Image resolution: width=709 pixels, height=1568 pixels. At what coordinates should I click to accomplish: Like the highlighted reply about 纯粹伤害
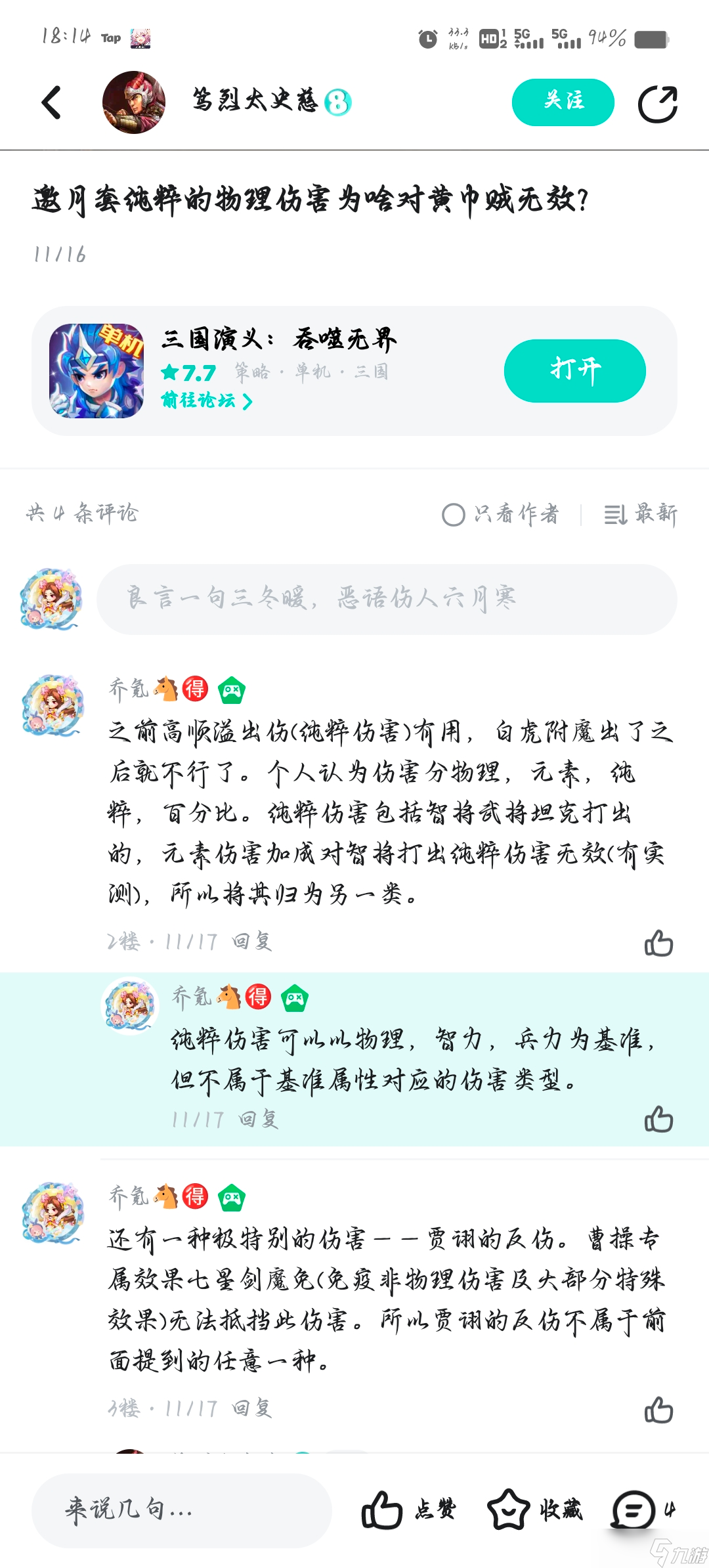pos(658,1119)
